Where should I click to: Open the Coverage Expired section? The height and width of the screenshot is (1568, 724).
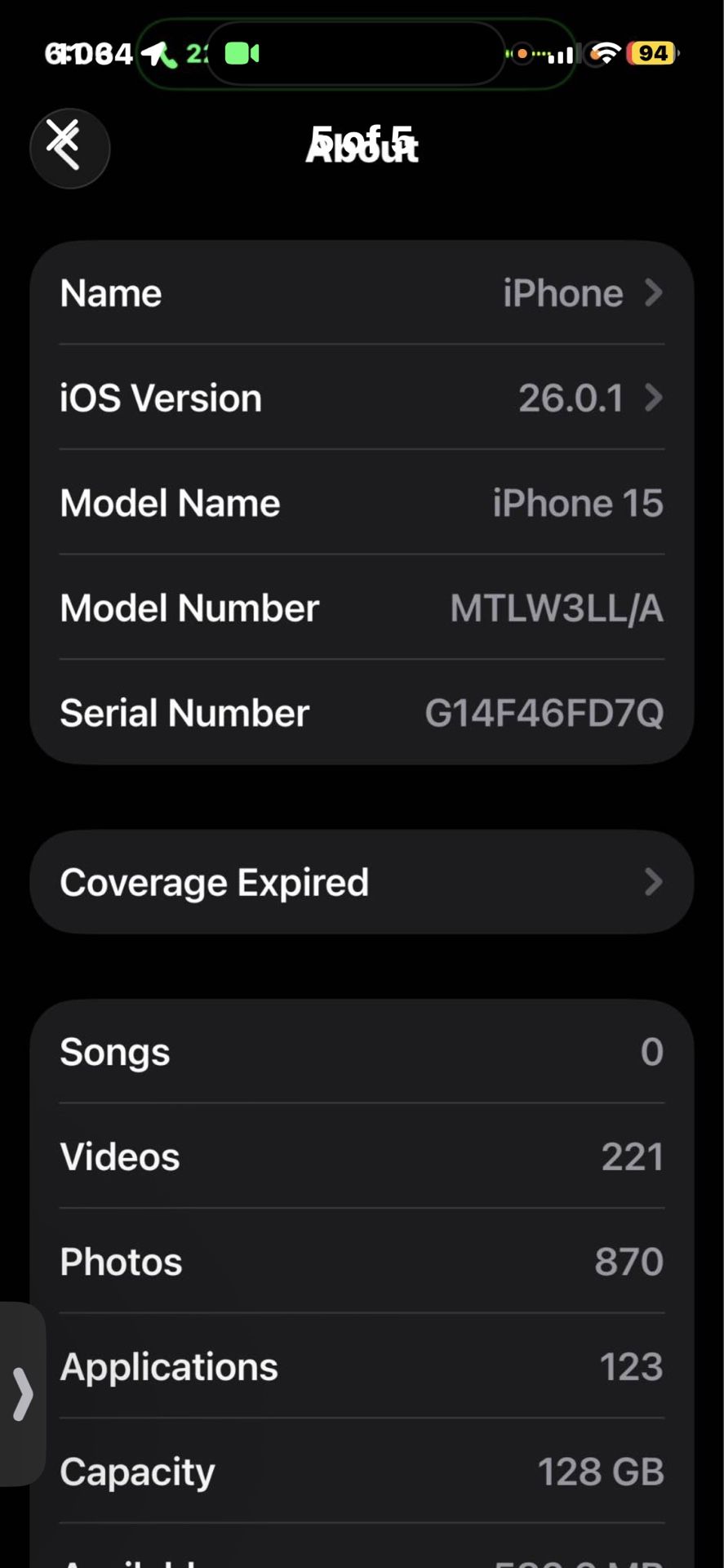(362, 882)
